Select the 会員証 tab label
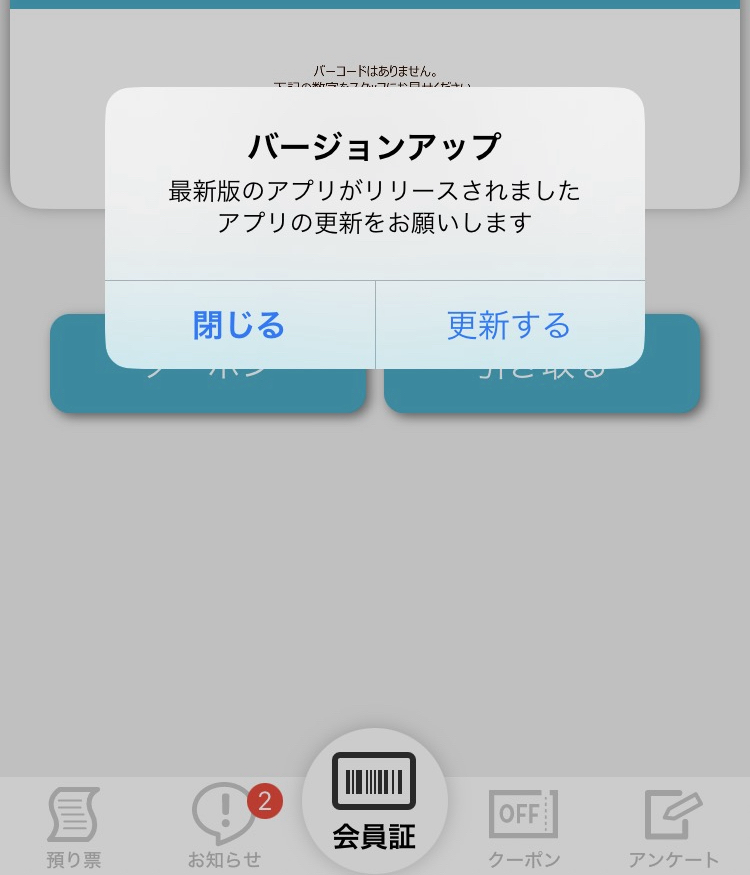The height and width of the screenshot is (875, 750). (x=374, y=838)
